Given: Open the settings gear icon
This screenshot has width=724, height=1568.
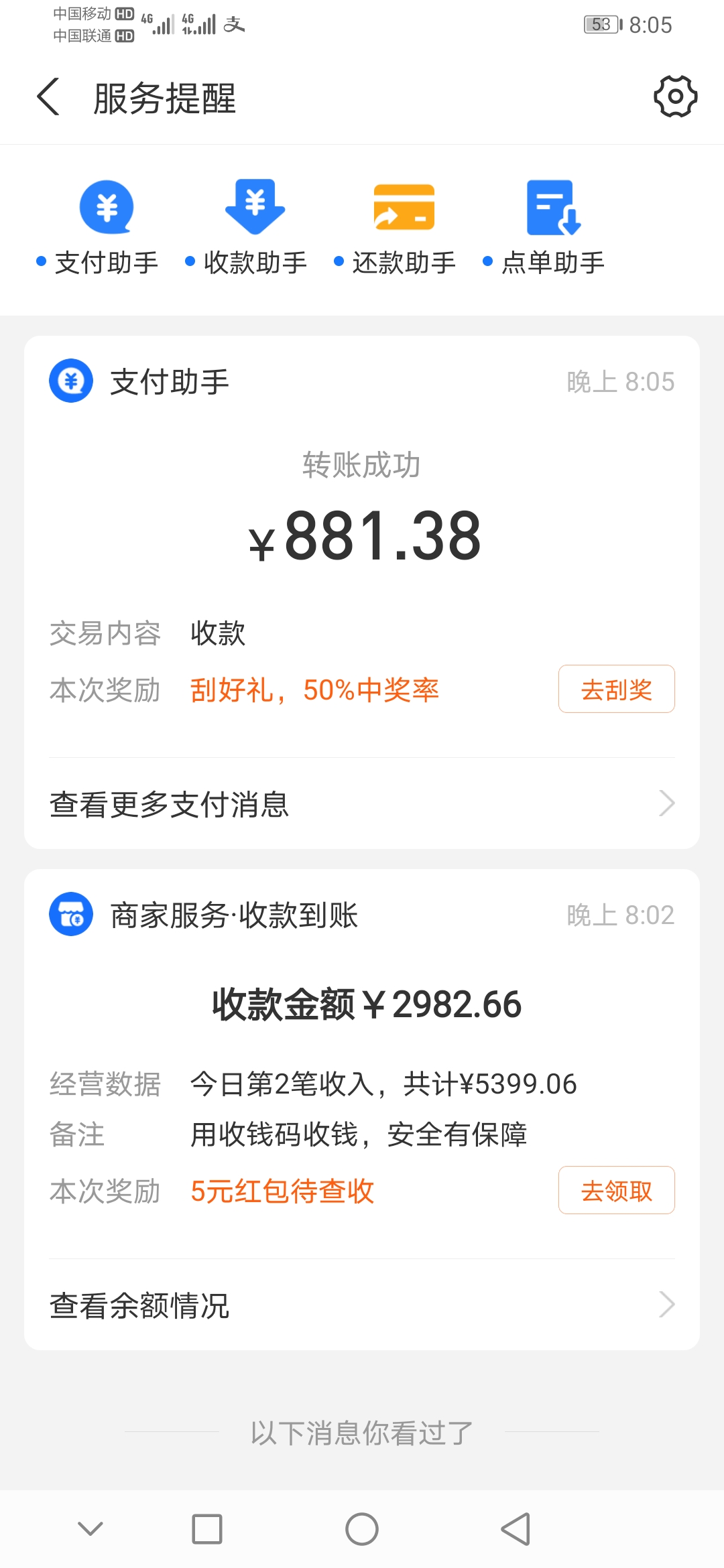Looking at the screenshot, I should [x=675, y=97].
